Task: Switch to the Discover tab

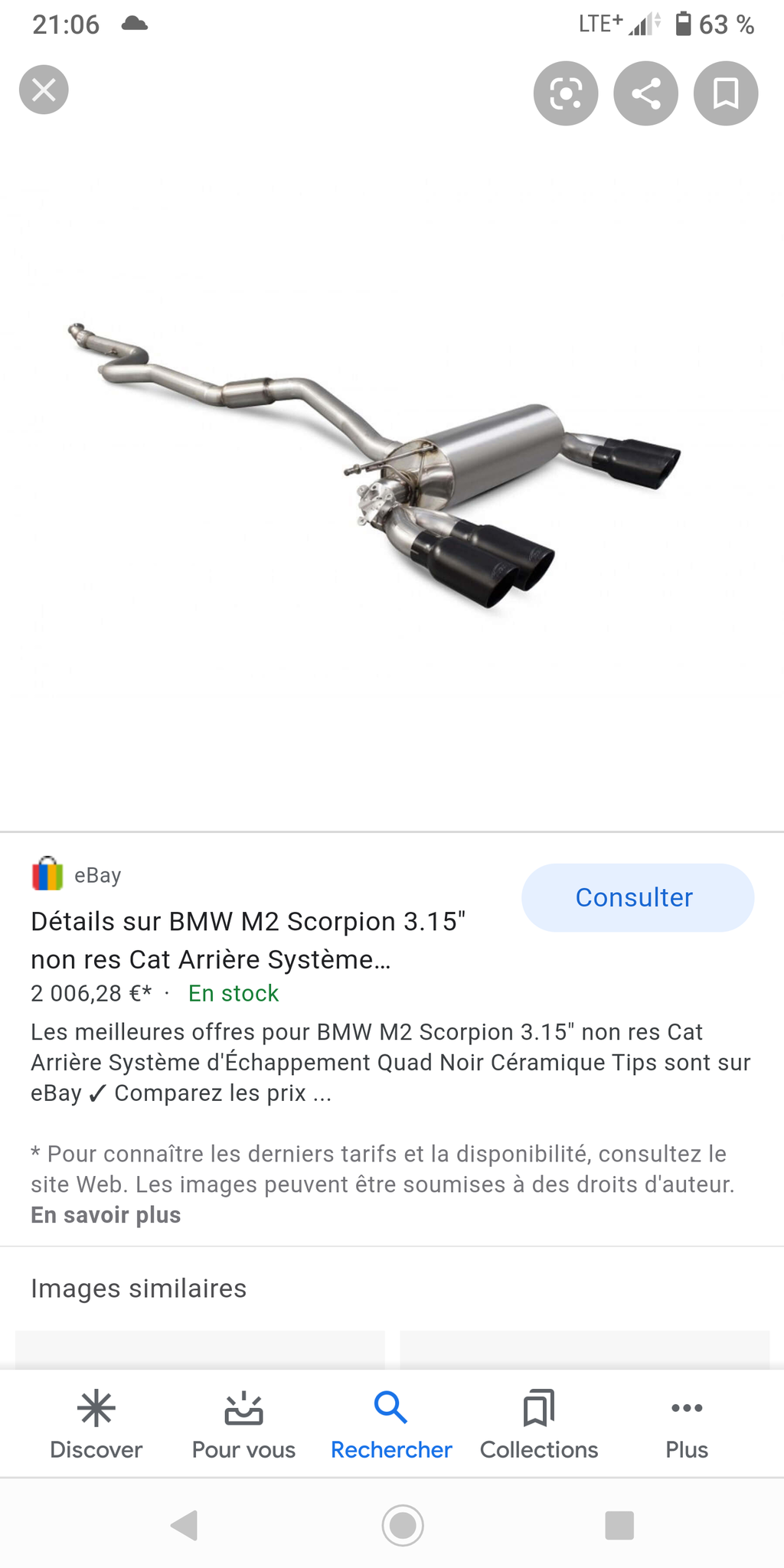Action: click(x=96, y=1424)
